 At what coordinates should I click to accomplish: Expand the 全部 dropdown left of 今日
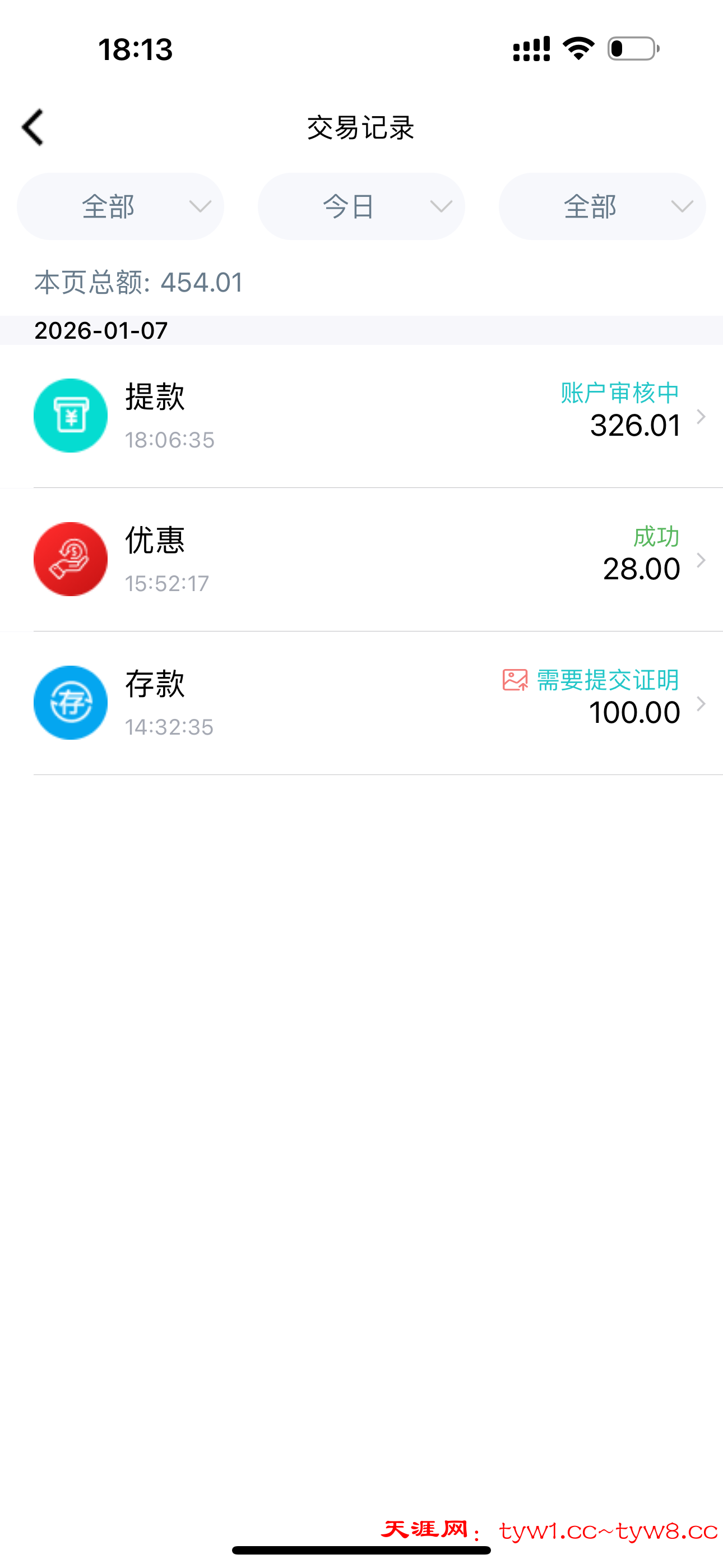coord(120,206)
